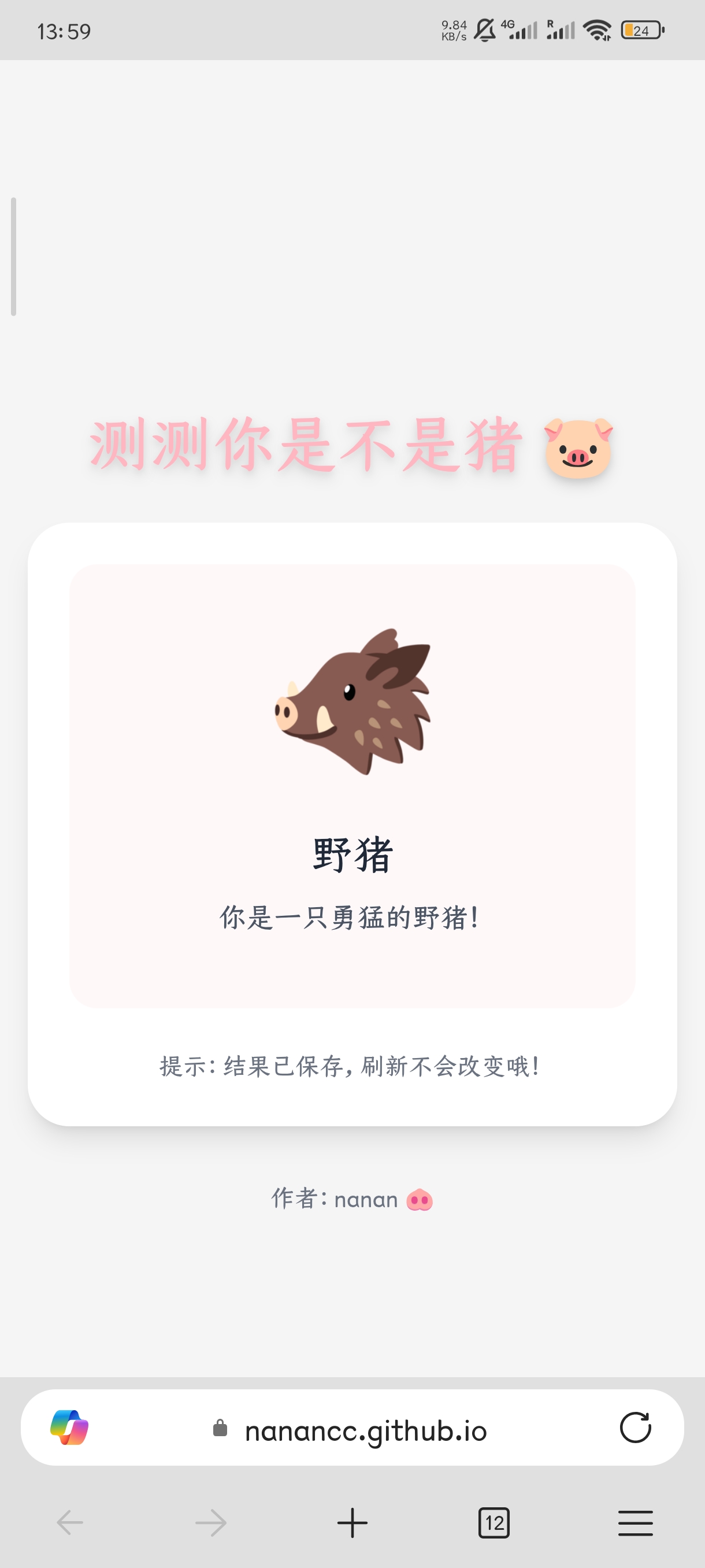Viewport: 705px width, 1568px height.
Task: Reload the current page
Action: tap(635, 1428)
